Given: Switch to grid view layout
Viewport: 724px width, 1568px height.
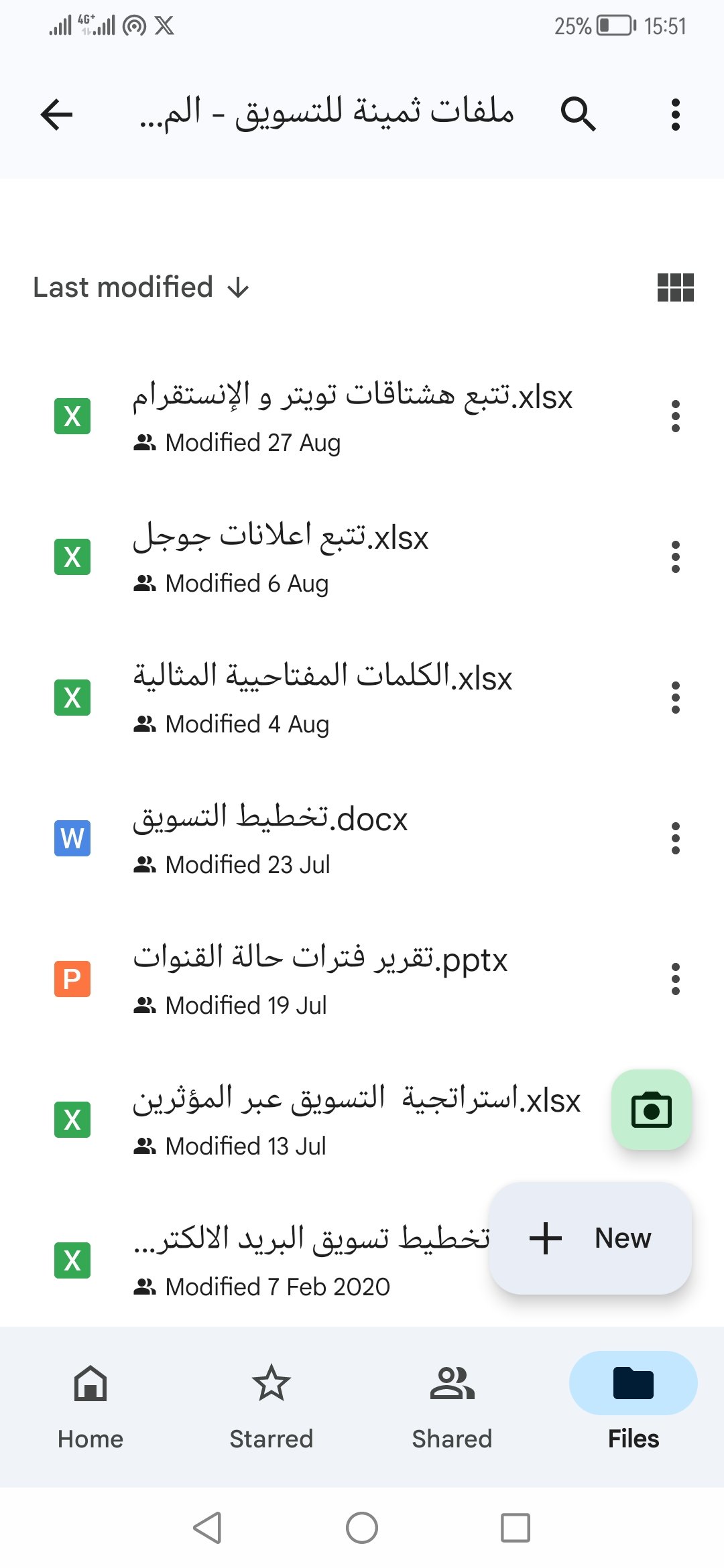Looking at the screenshot, I should 675,287.
